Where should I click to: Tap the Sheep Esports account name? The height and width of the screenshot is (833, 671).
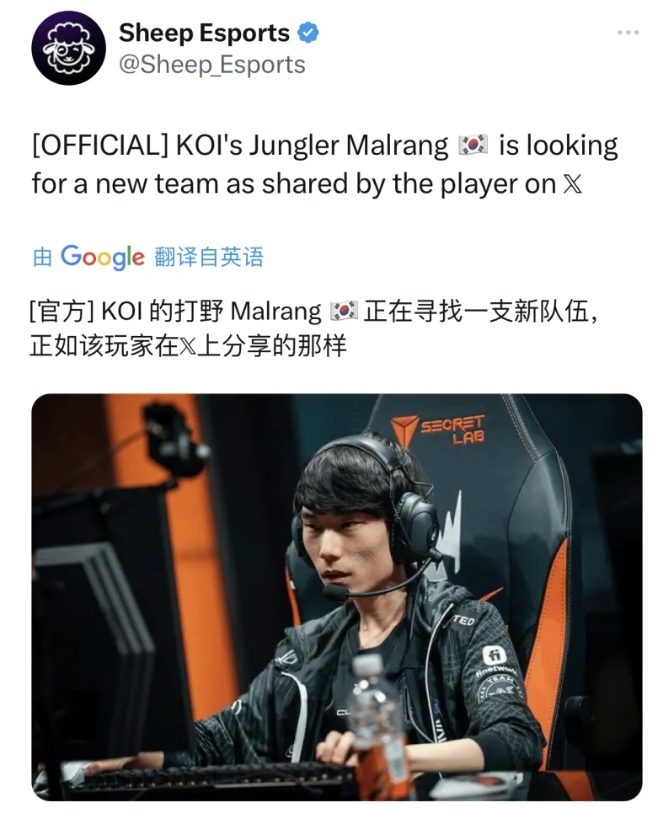[x=204, y=32]
